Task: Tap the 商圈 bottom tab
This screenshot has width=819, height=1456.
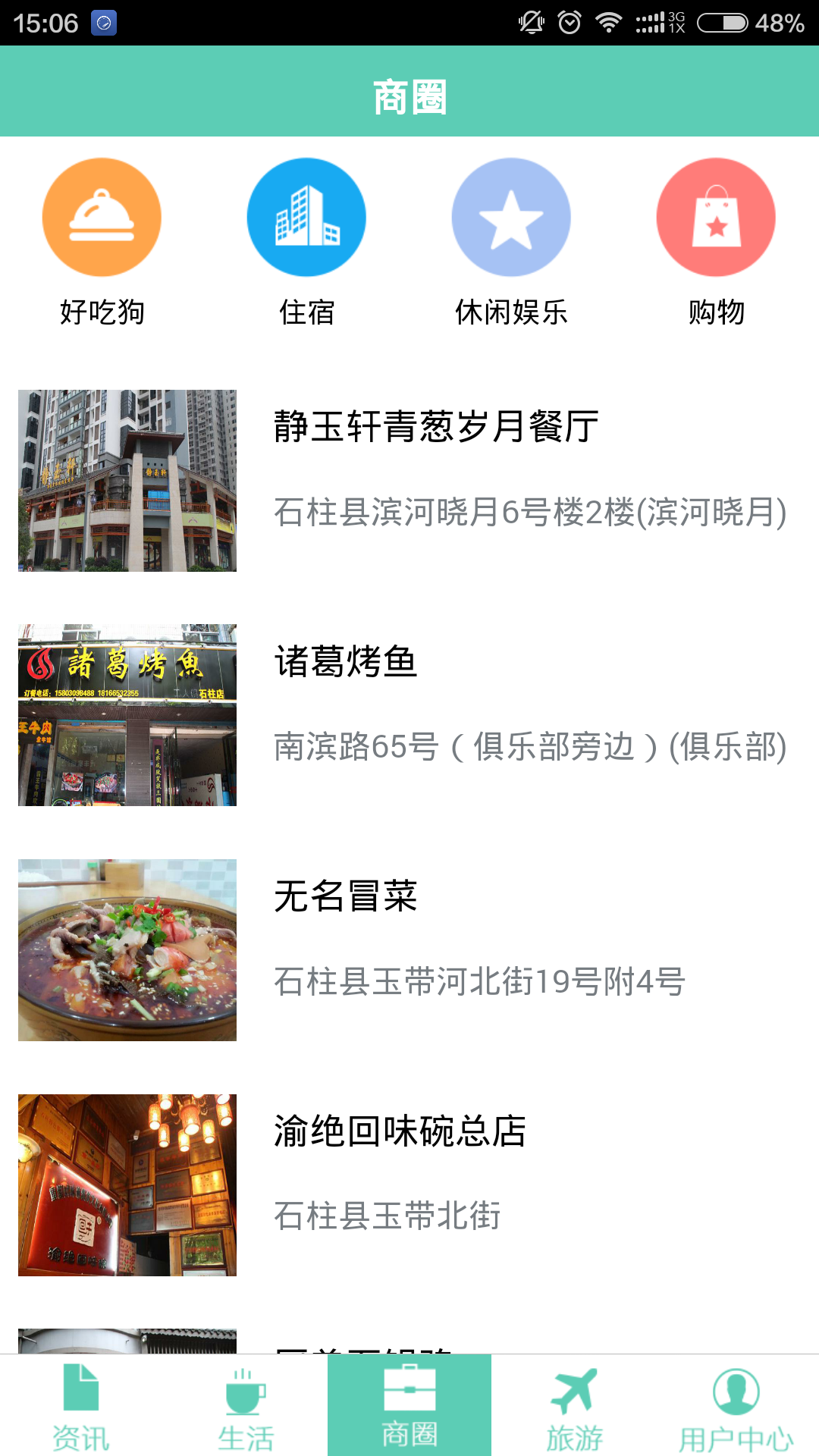Action: (x=409, y=1406)
